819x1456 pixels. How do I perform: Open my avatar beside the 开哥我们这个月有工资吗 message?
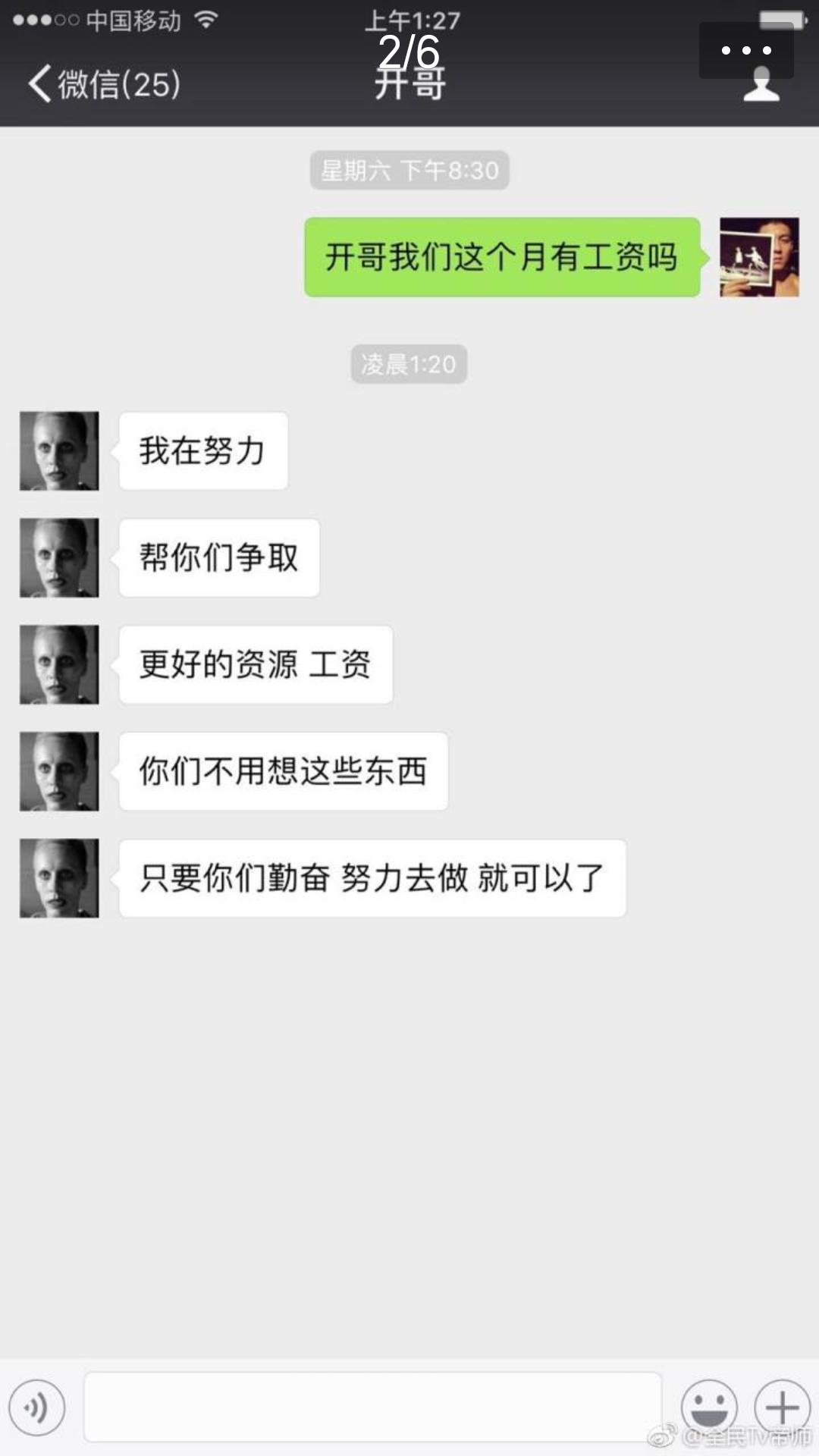pos(759,257)
